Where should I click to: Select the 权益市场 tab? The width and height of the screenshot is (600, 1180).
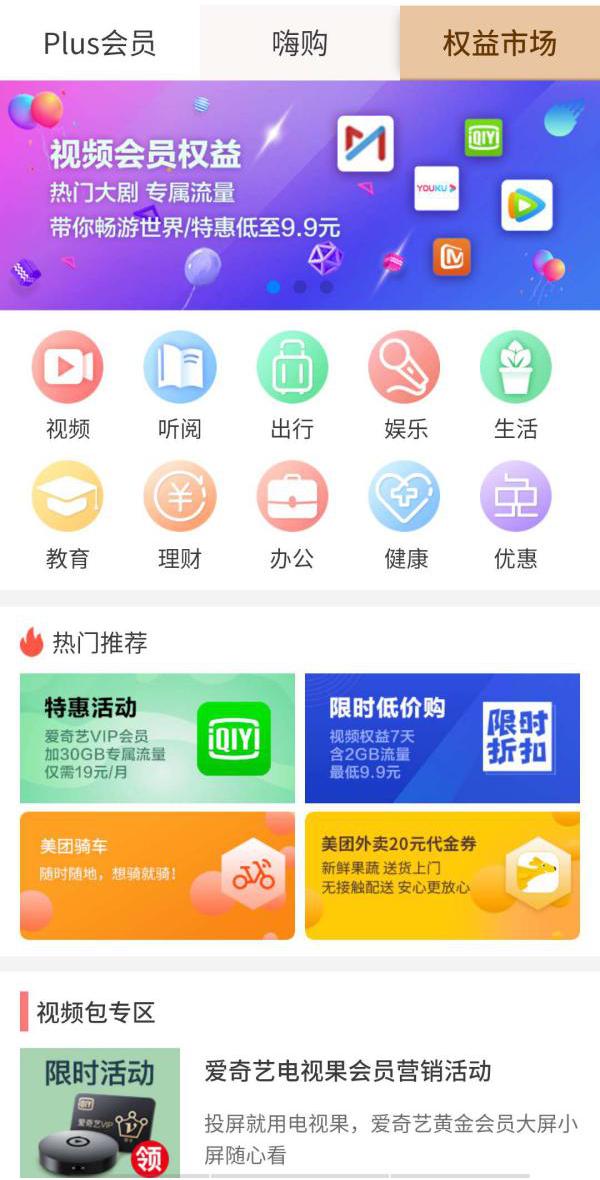pyautogui.click(x=500, y=43)
